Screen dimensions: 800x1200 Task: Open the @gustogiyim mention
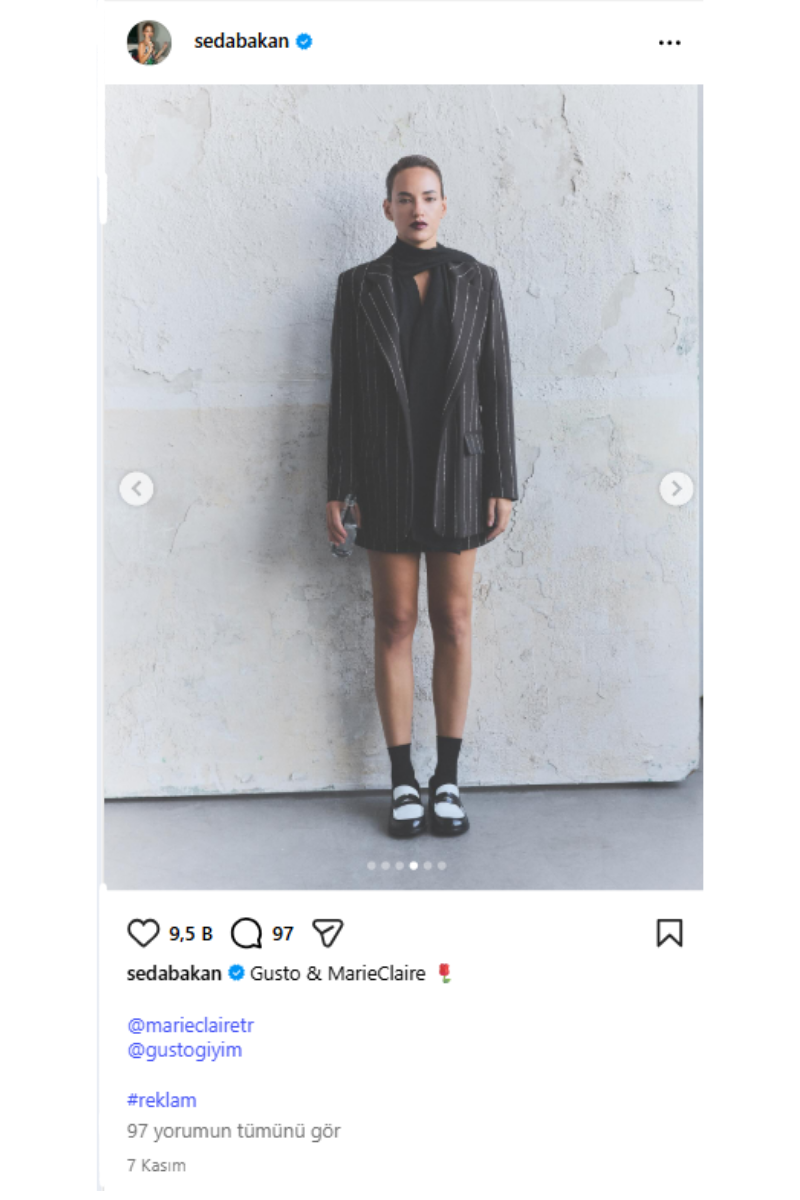tap(184, 1050)
